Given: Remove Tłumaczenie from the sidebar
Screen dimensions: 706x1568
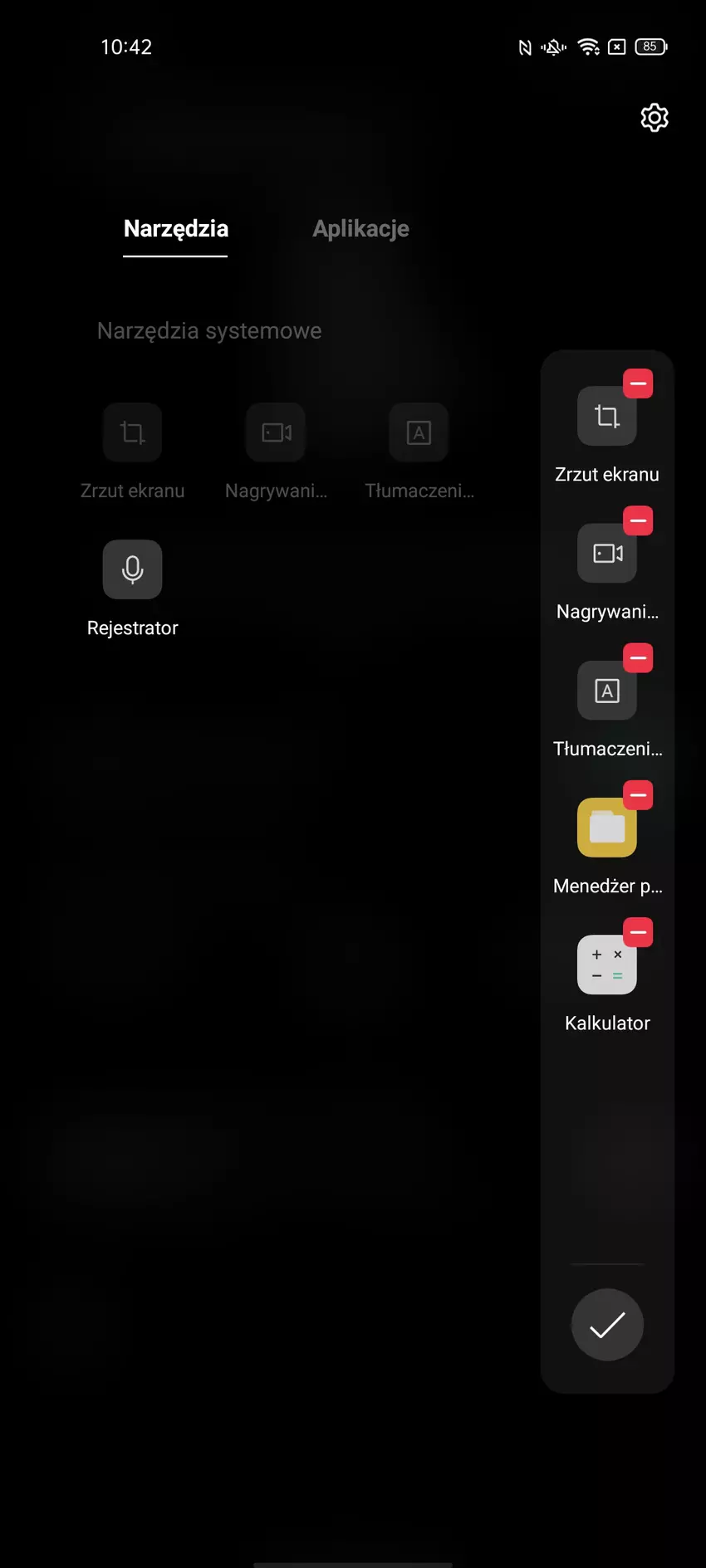Looking at the screenshot, I should tap(638, 658).
